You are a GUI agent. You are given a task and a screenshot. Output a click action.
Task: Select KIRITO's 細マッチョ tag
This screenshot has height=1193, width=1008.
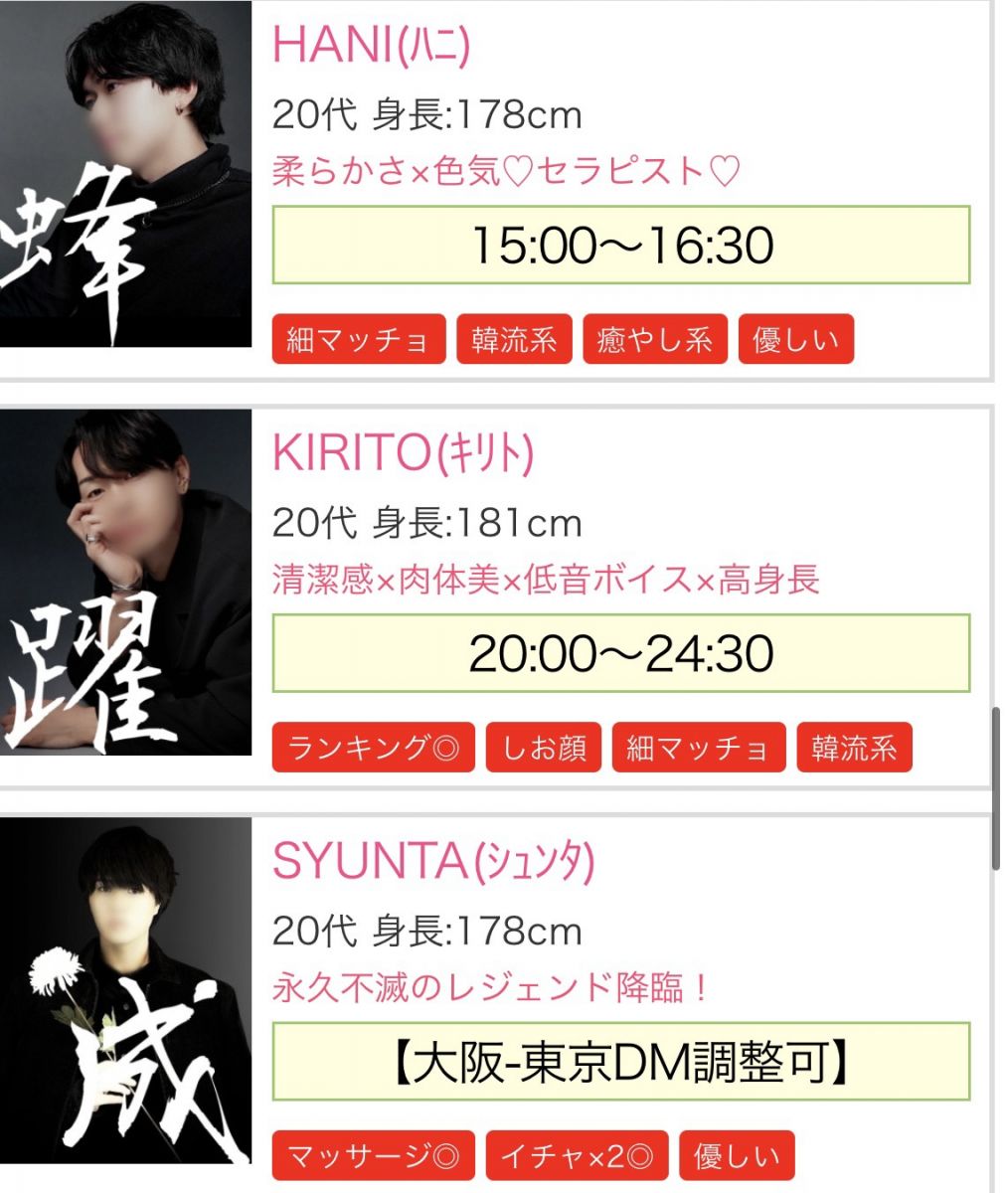coord(698,749)
